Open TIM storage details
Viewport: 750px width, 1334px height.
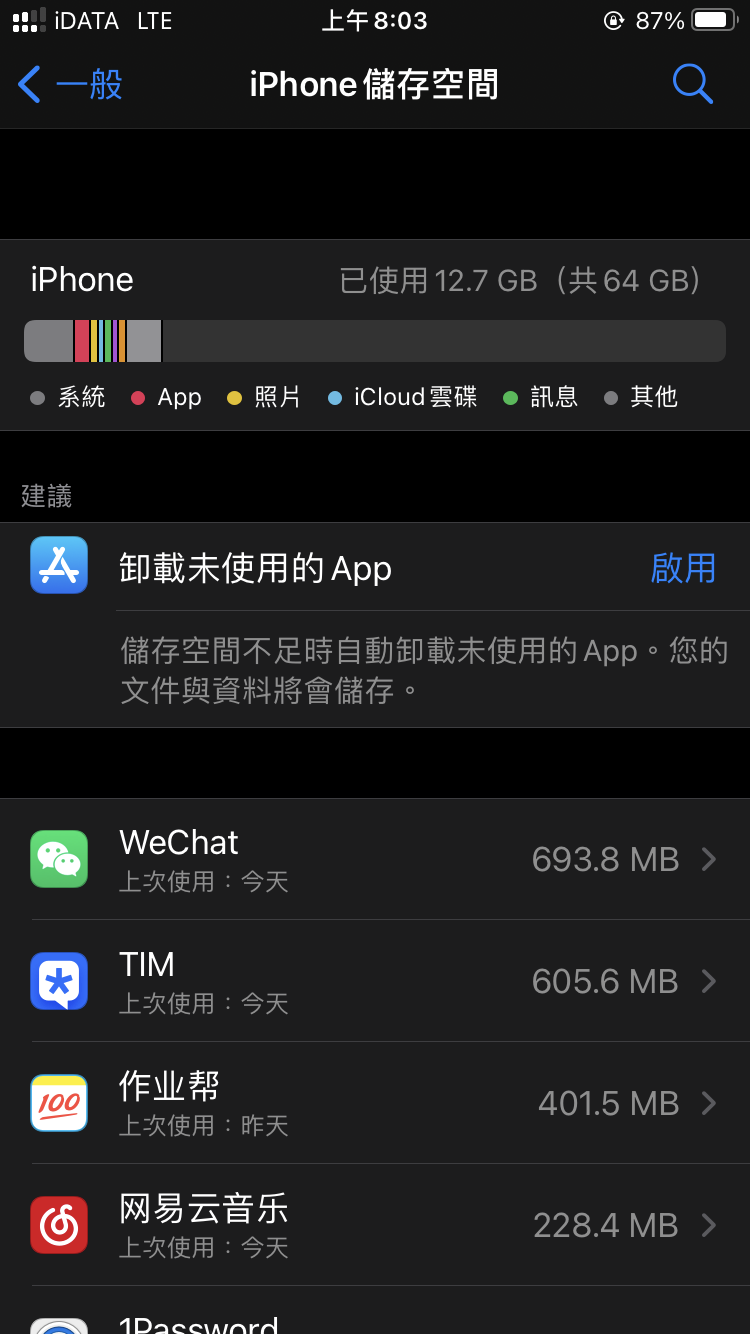point(375,981)
